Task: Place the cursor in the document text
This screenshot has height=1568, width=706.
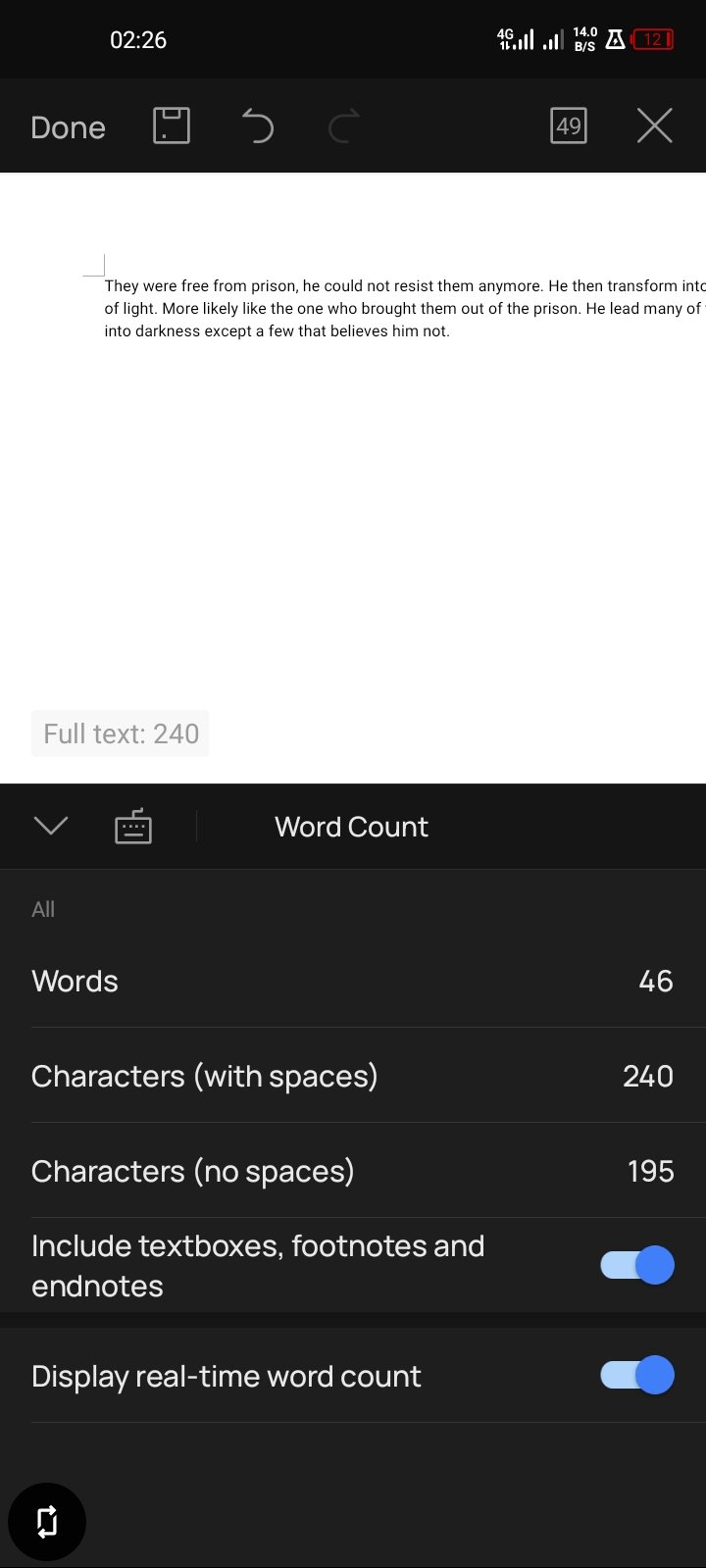Action: 402,309
